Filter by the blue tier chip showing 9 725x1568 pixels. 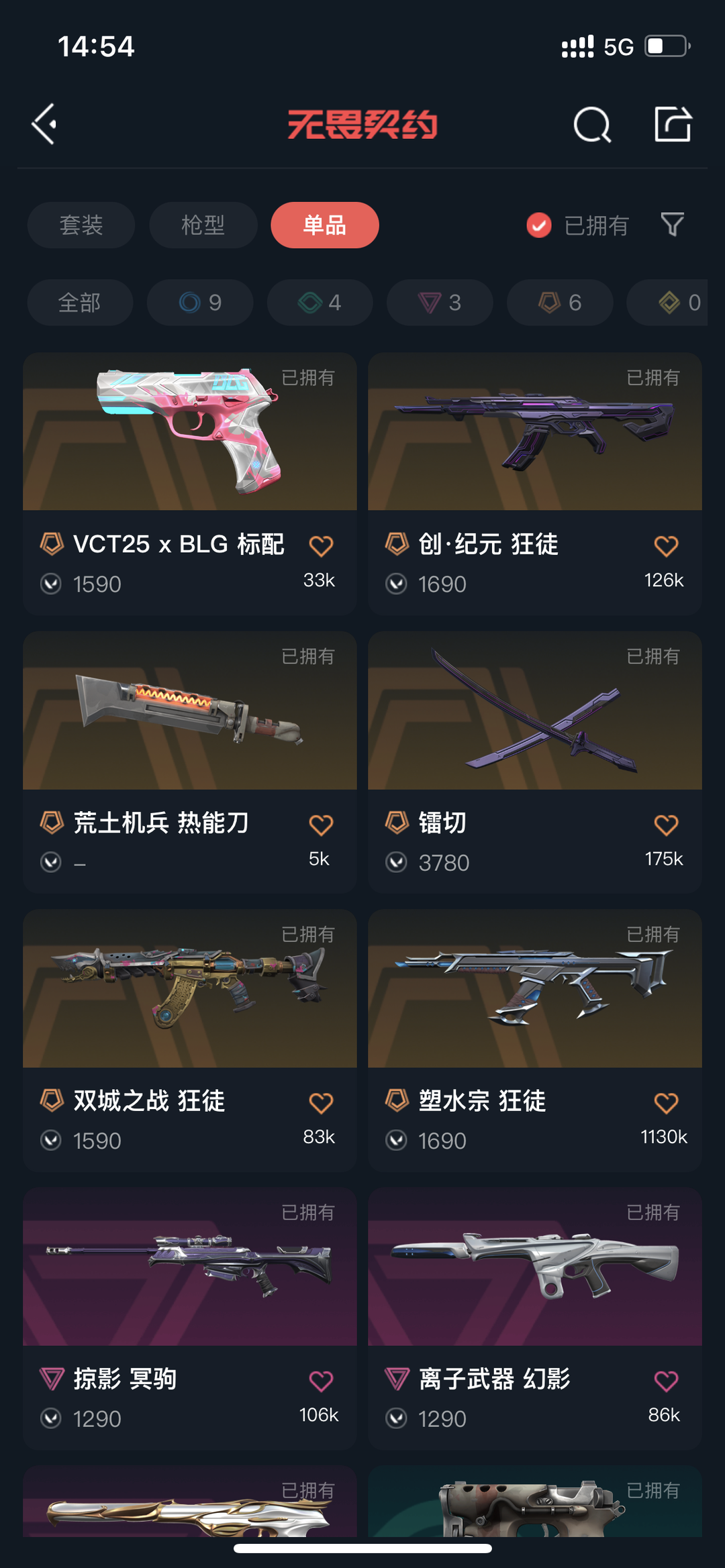[x=200, y=303]
